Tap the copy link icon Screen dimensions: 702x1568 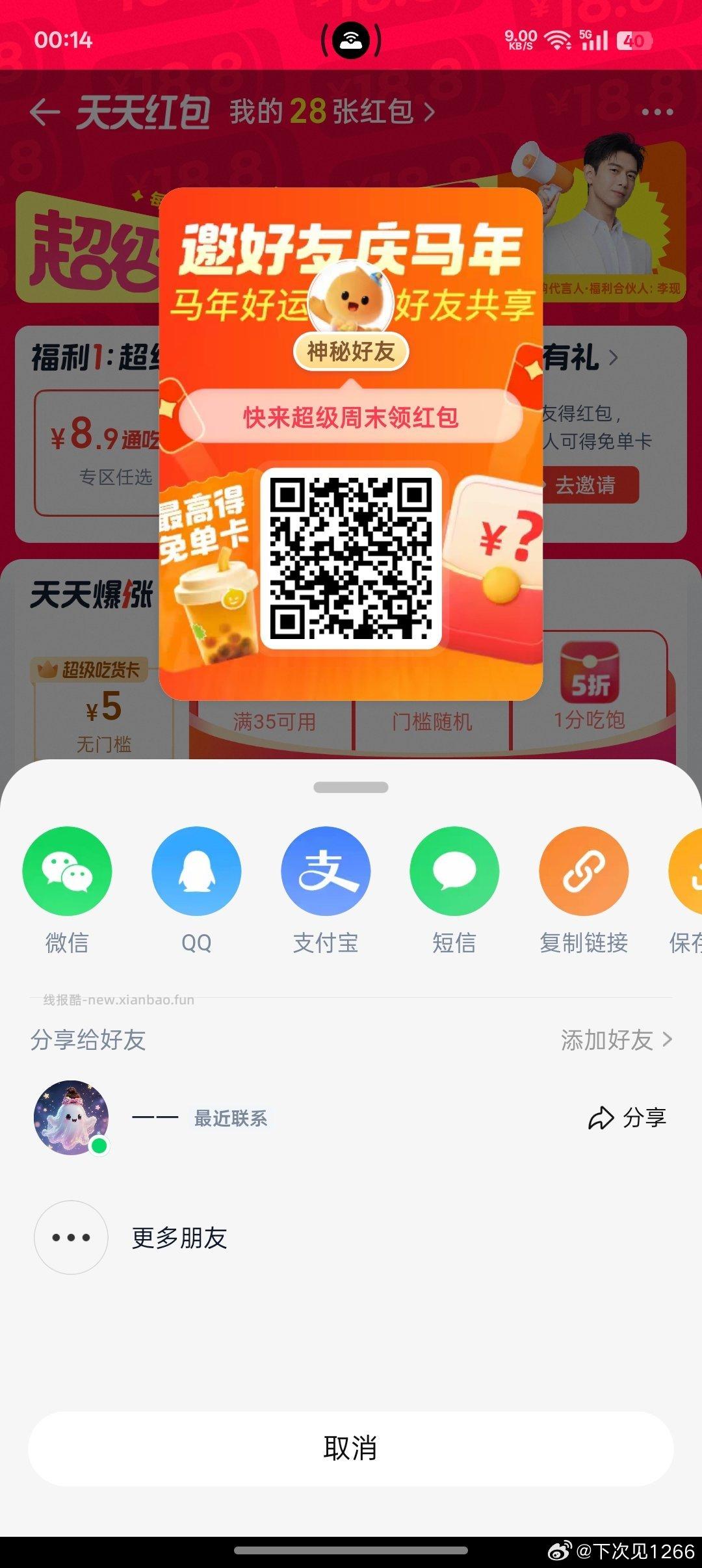(x=583, y=871)
